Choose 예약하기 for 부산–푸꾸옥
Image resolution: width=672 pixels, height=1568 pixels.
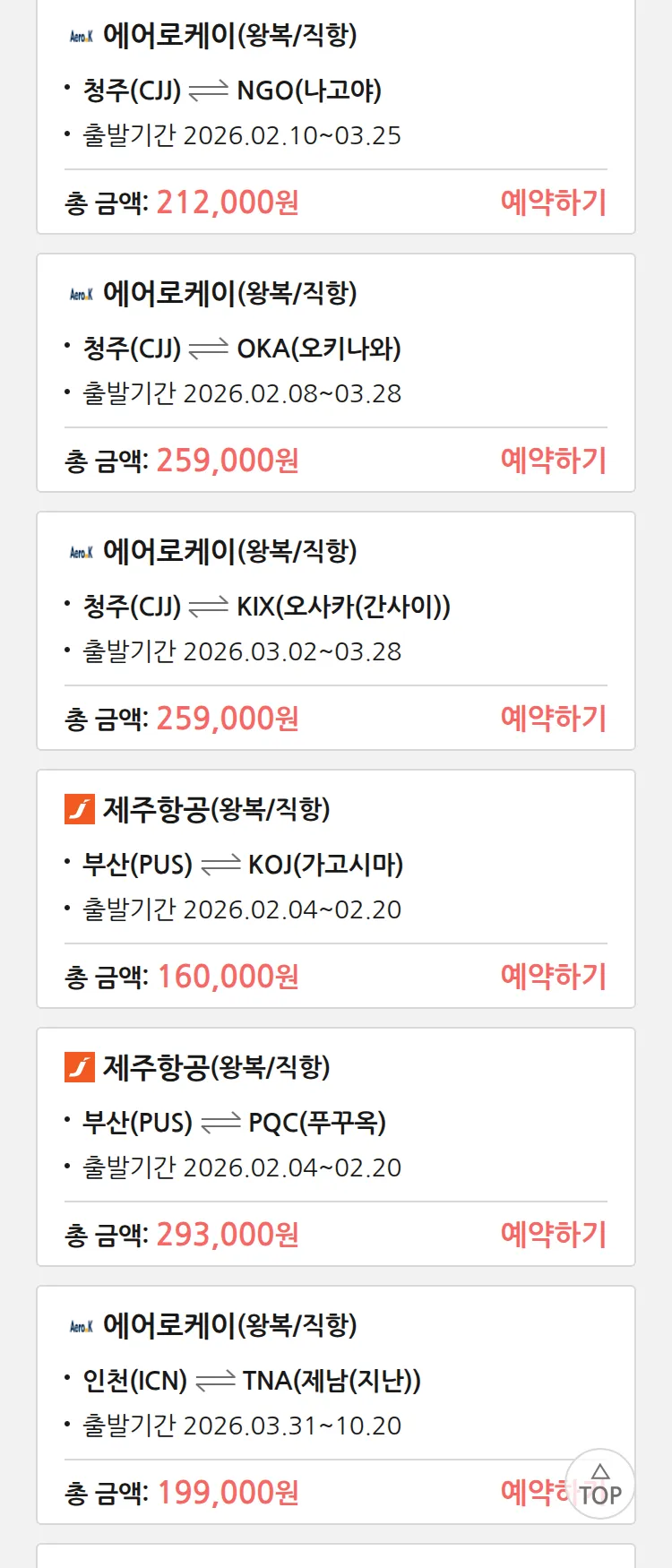coord(553,1235)
